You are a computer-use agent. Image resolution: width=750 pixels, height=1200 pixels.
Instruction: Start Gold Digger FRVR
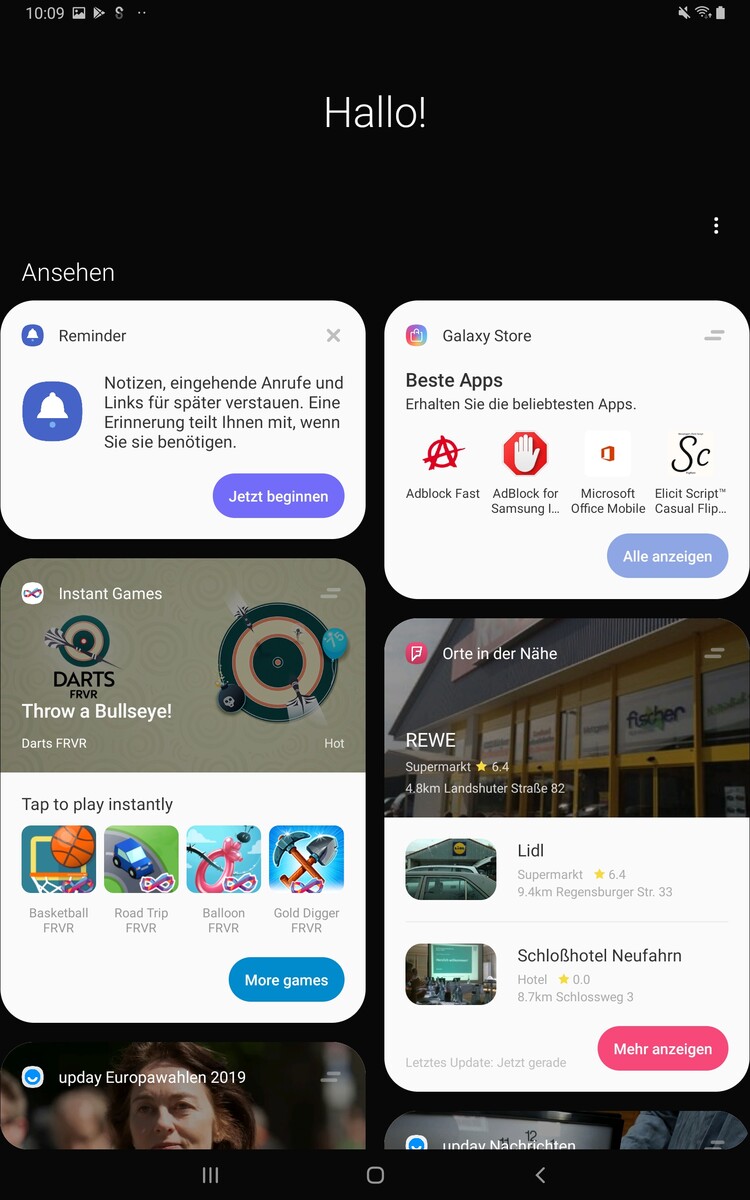pyautogui.click(x=307, y=880)
